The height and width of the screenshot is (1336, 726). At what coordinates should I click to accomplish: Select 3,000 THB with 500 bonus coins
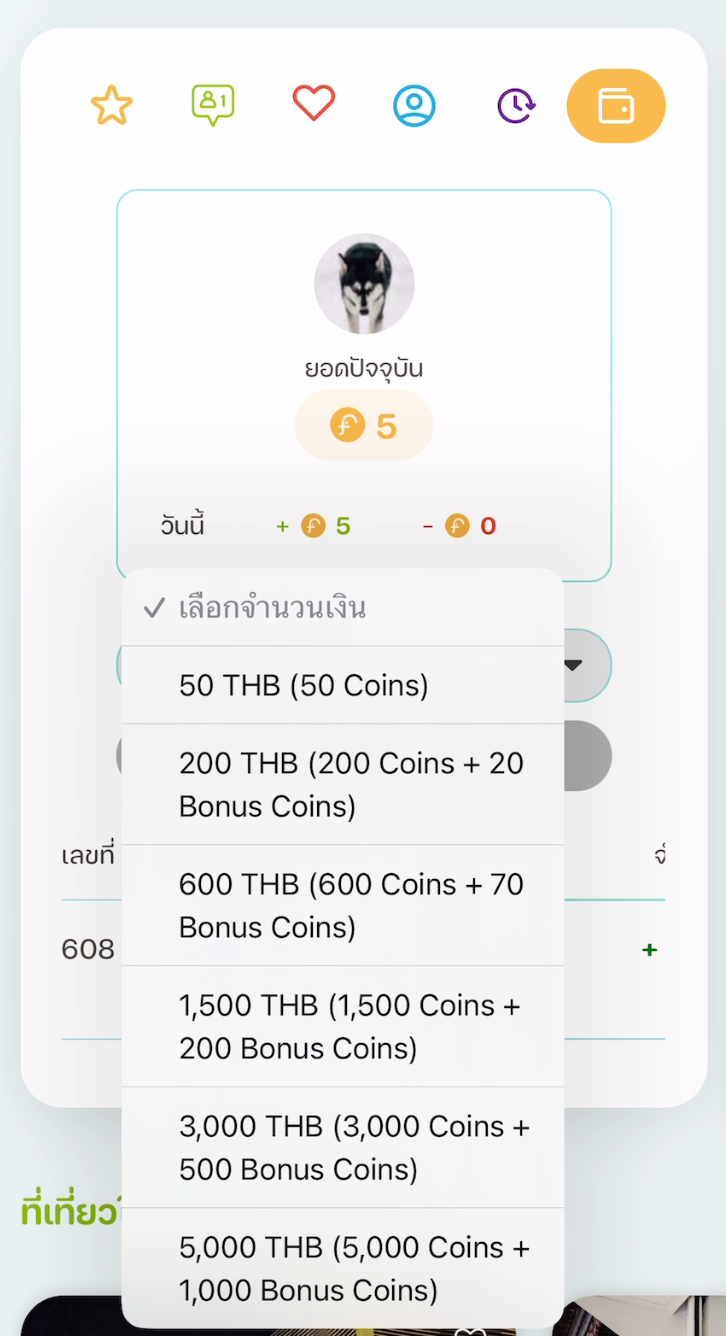click(x=343, y=1147)
